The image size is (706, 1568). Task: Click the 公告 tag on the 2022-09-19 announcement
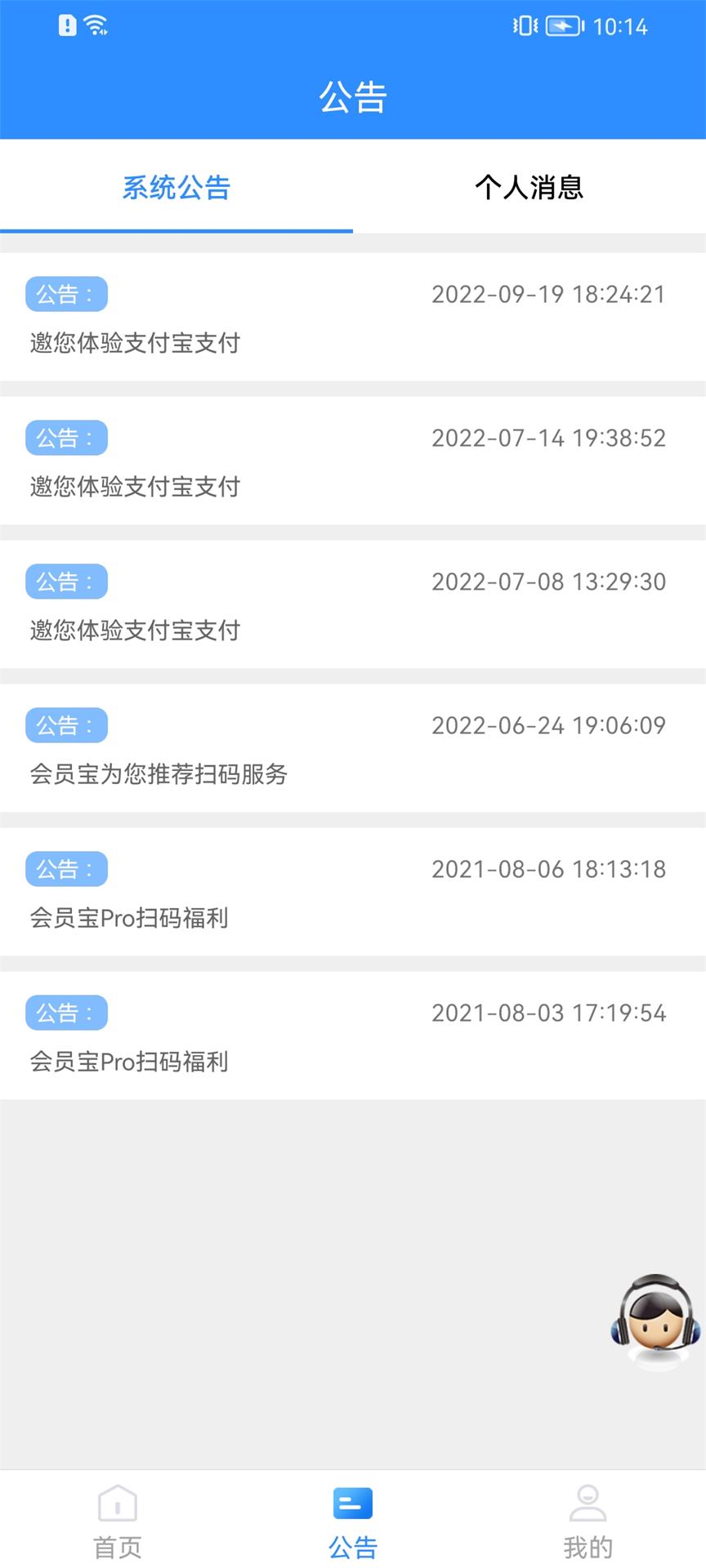[66, 295]
